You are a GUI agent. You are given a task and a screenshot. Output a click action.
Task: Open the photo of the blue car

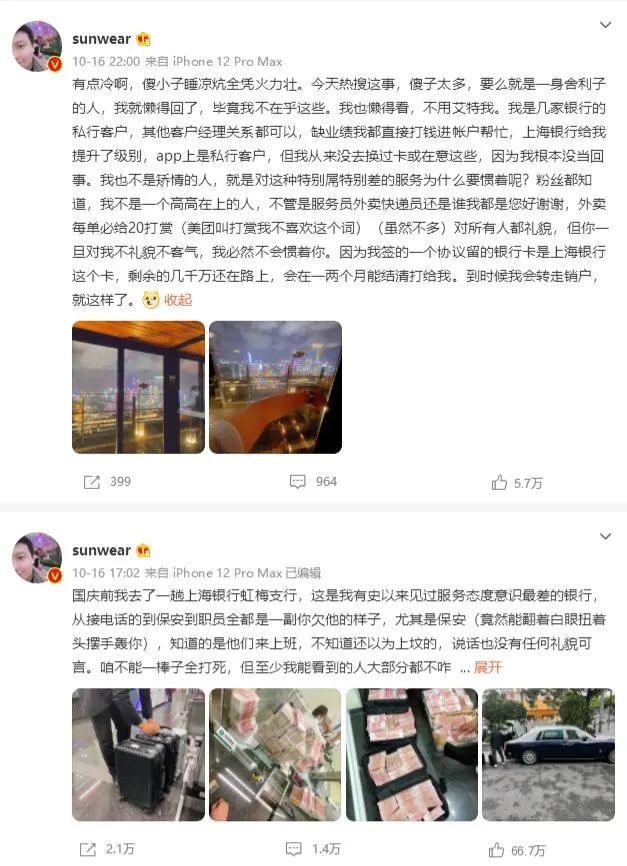click(x=548, y=754)
